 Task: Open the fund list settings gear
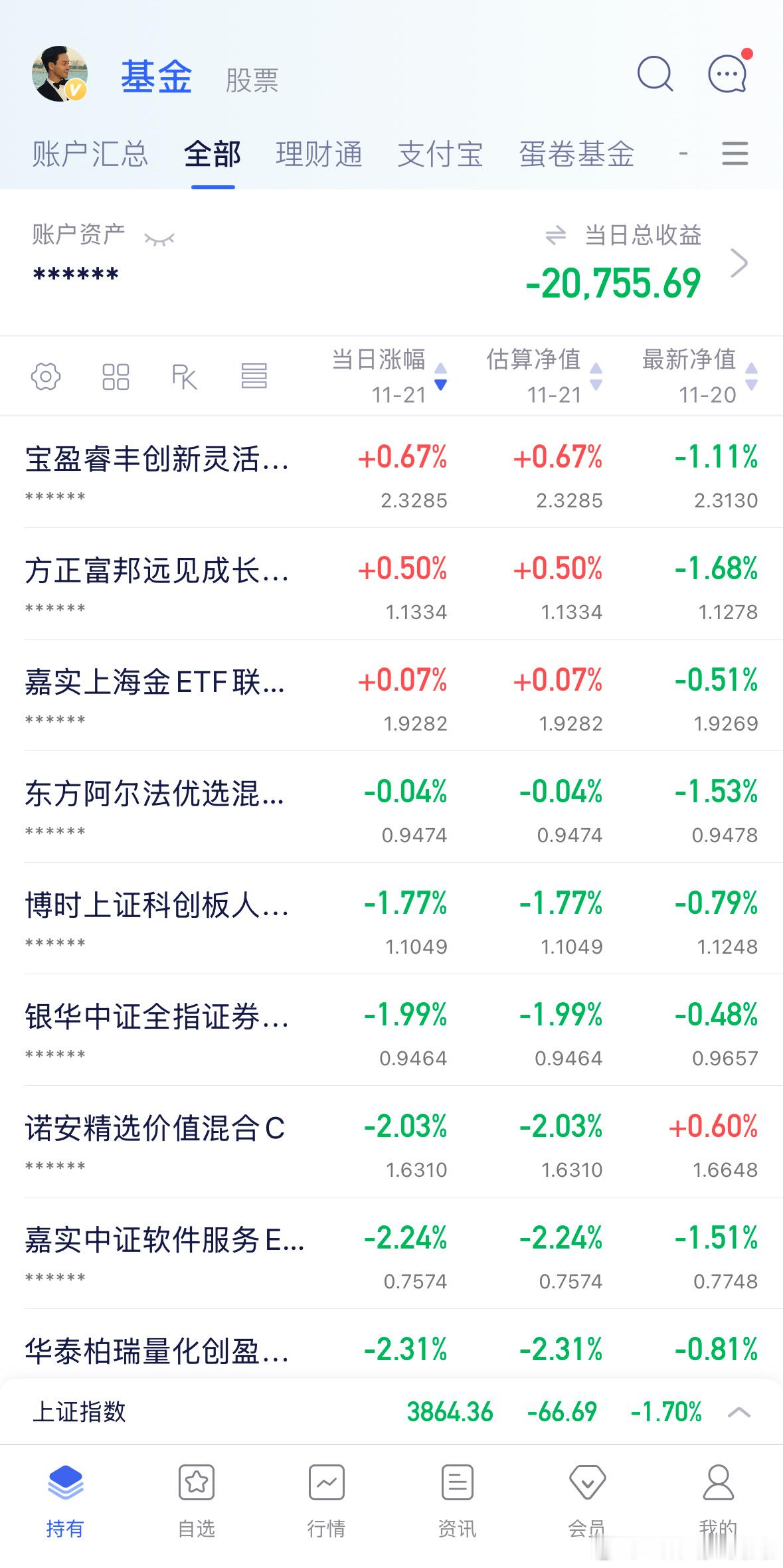click(x=45, y=376)
